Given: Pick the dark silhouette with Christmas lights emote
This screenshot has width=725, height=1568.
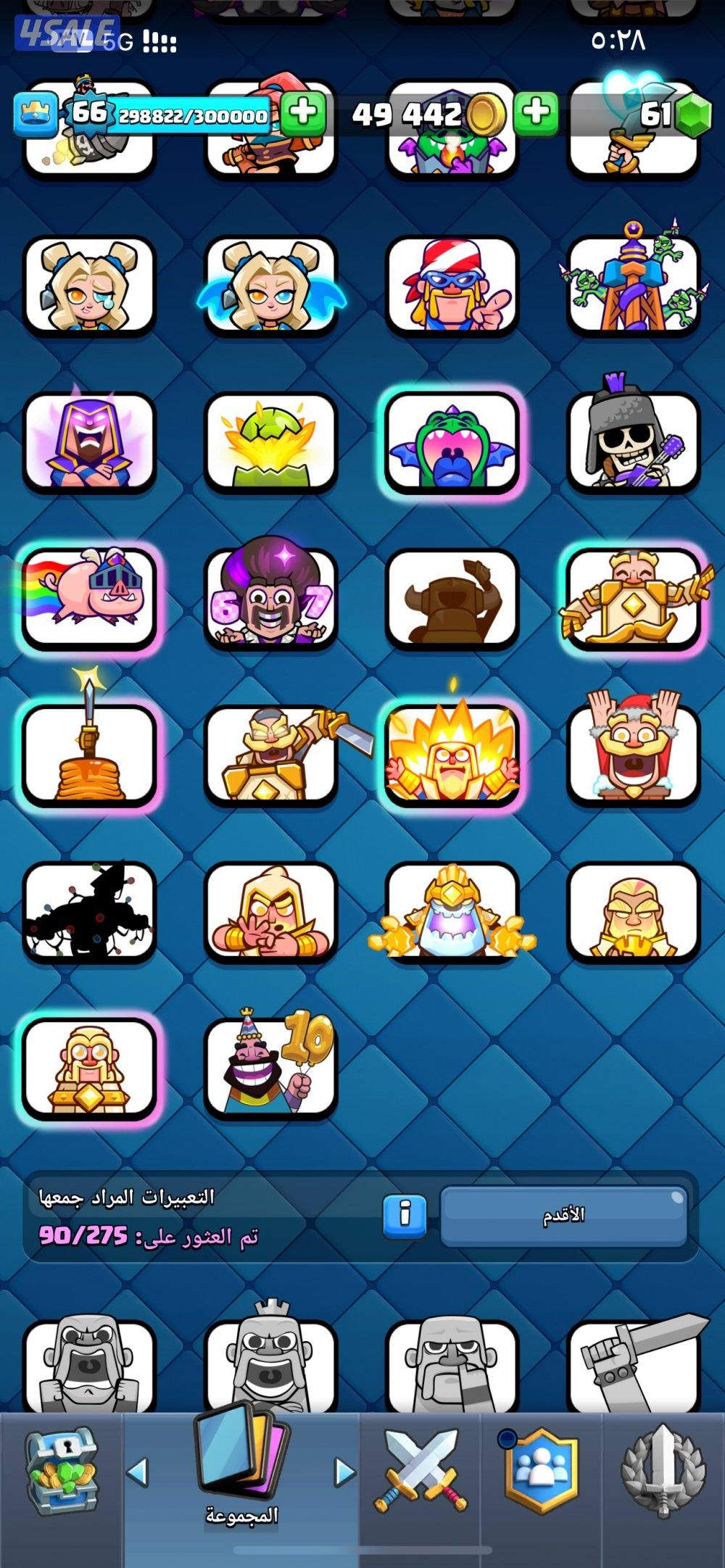Looking at the screenshot, I should tap(90, 912).
